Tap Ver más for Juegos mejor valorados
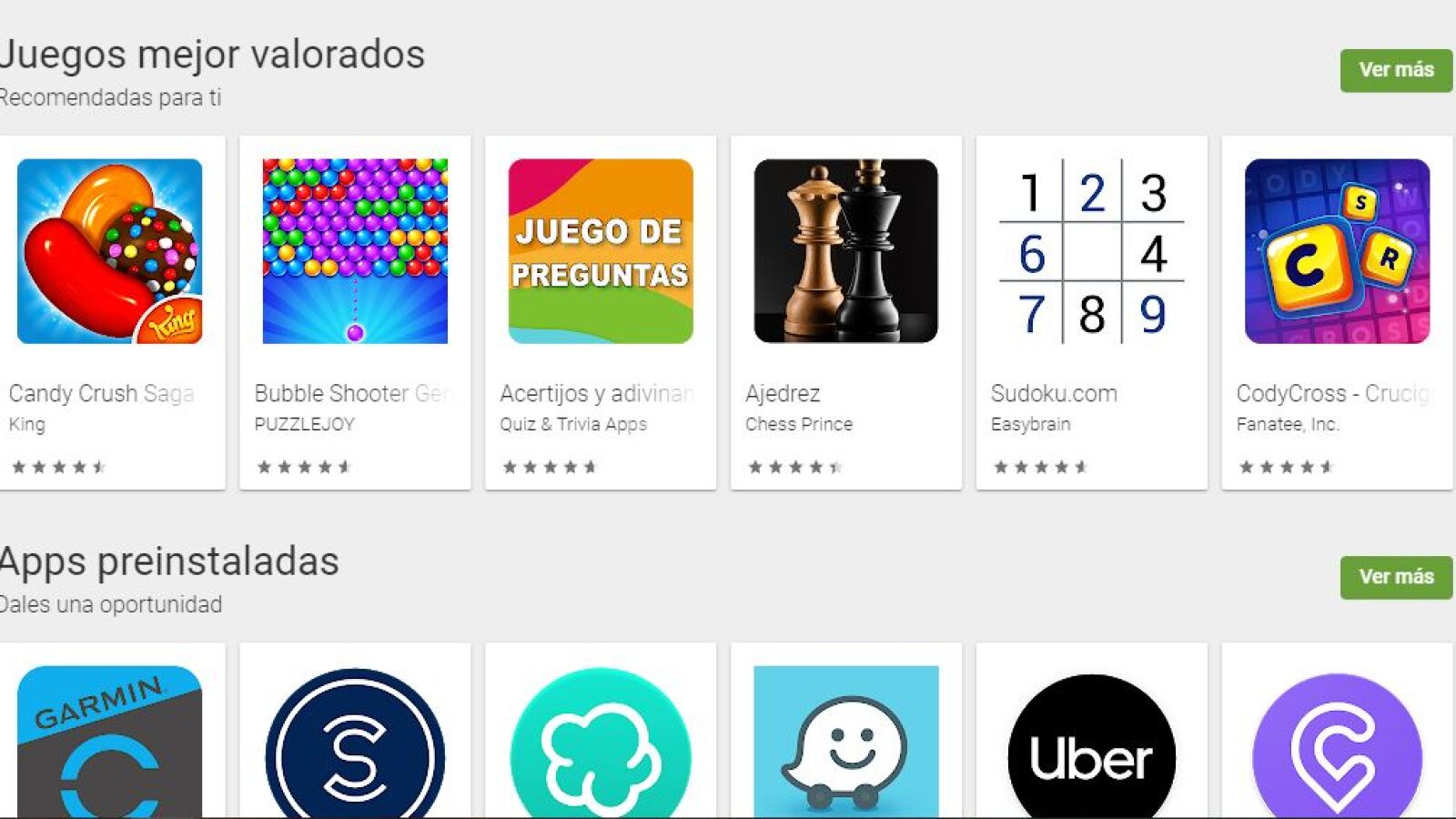This screenshot has width=1456, height=819. point(1396,70)
